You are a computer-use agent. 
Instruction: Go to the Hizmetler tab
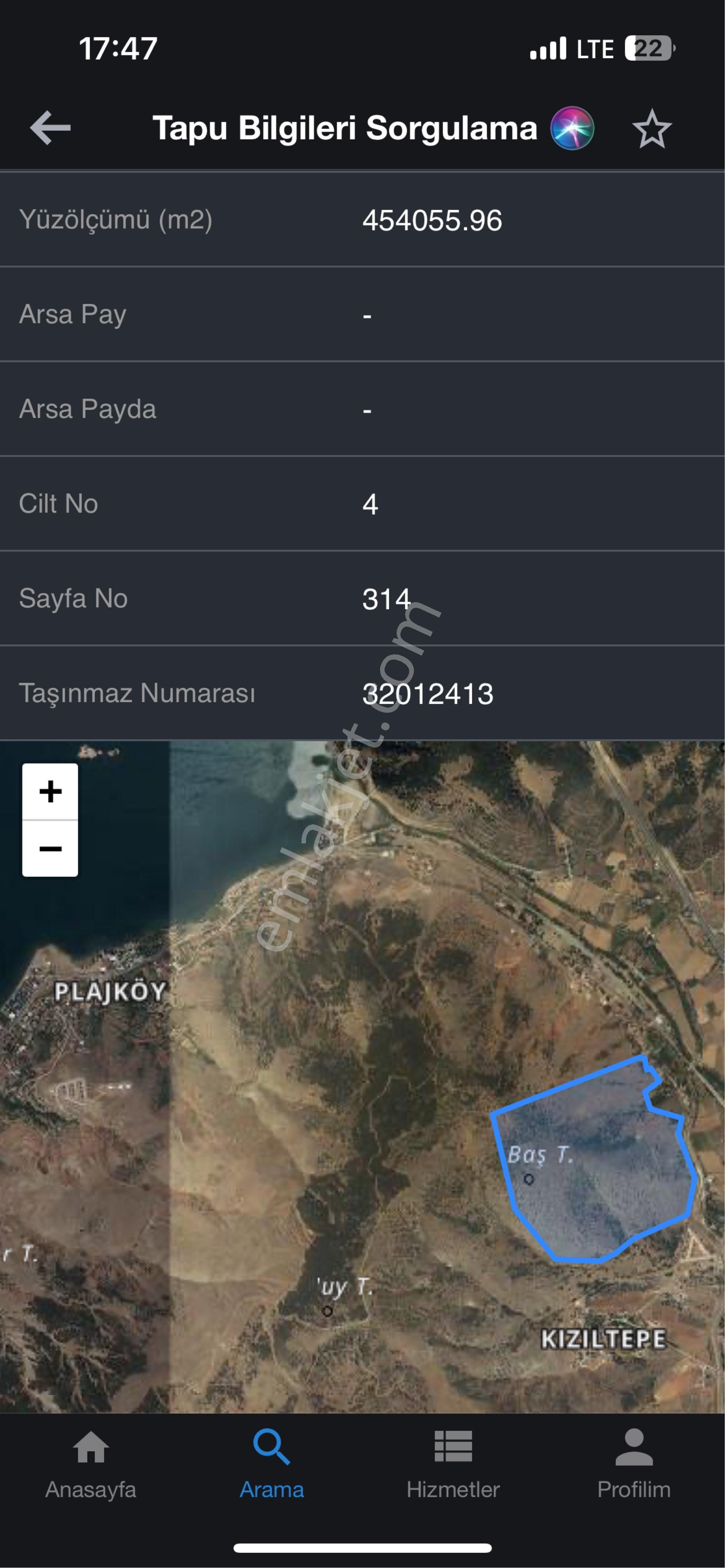coord(453,1463)
